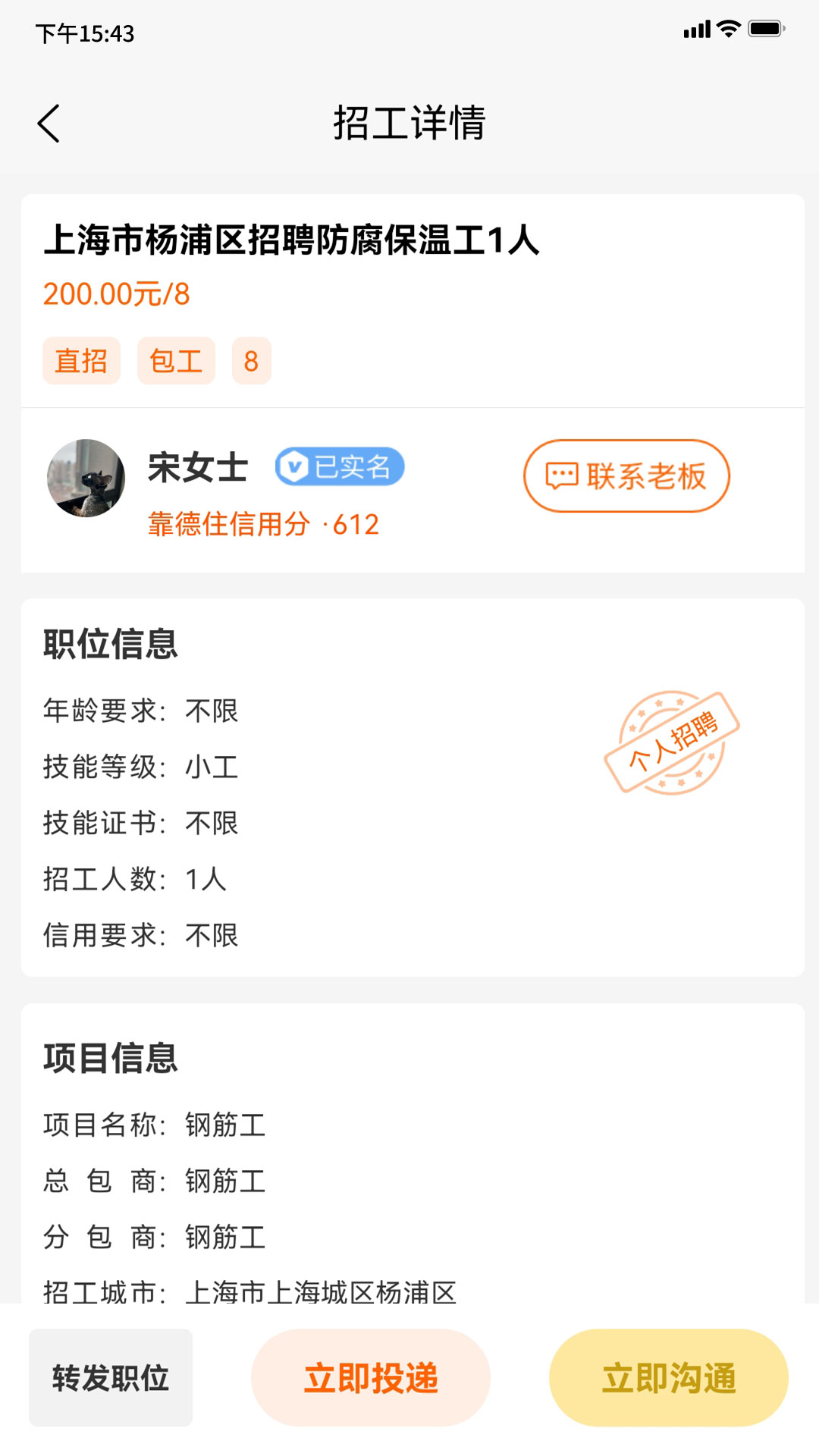Tap 转发职位 to share this job

111,1377
